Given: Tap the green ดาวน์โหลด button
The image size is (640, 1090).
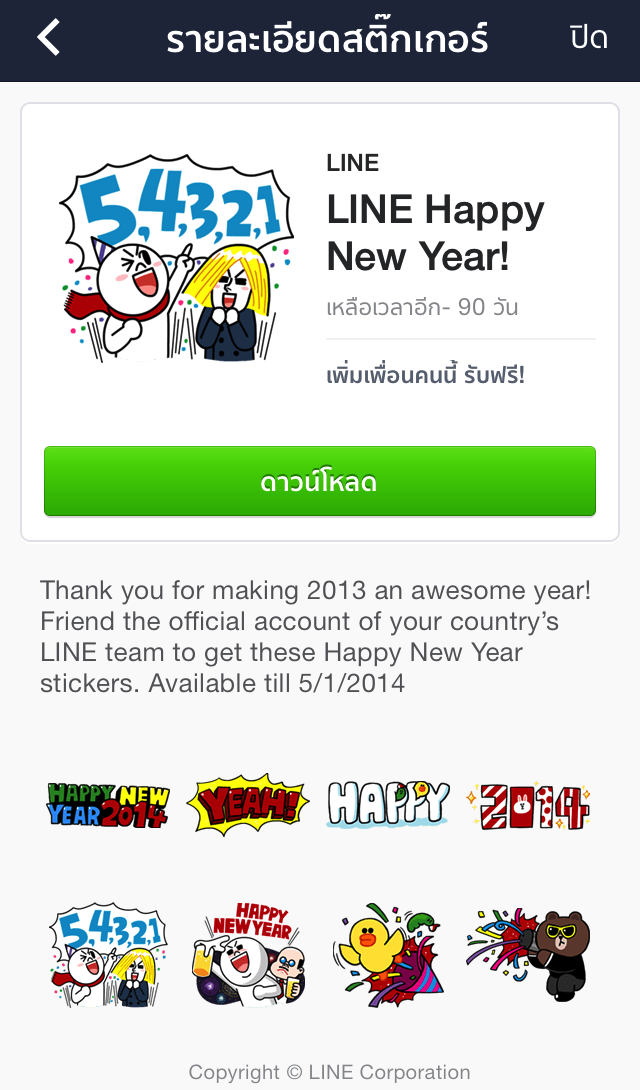Looking at the screenshot, I should pos(320,482).
